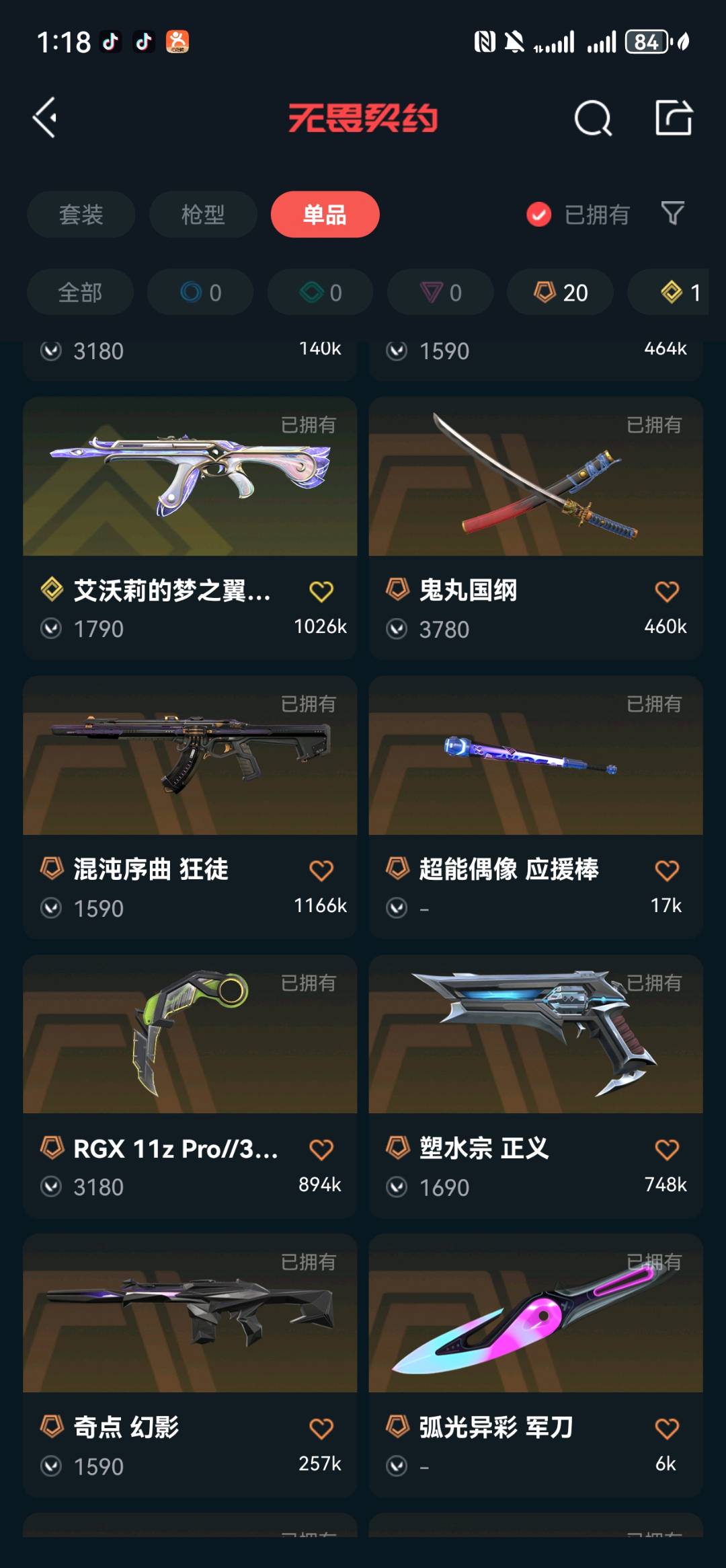Tap the share icon in header
The image size is (726, 1568).
click(x=674, y=118)
